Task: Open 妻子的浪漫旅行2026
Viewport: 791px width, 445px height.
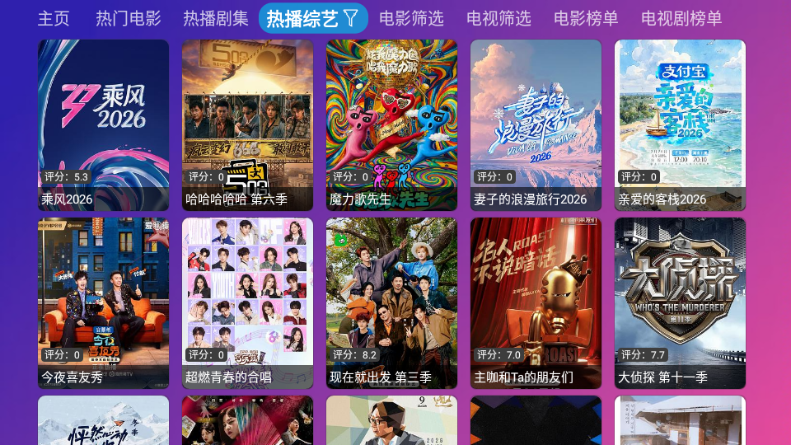Action: pyautogui.click(x=535, y=125)
